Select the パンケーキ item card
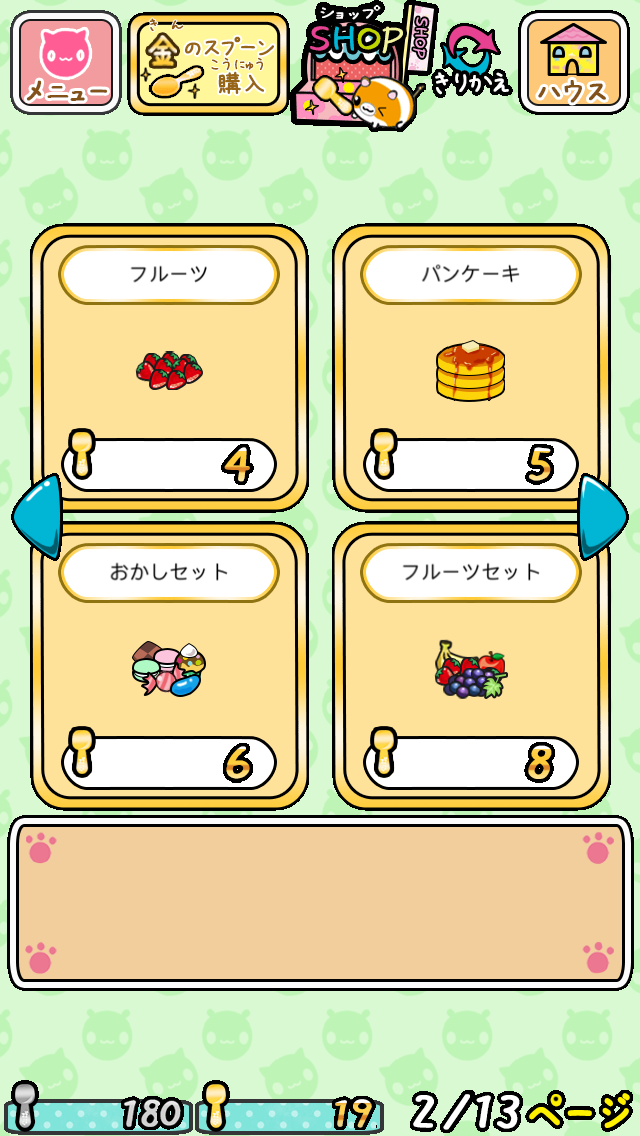Viewport: 640px width, 1136px height. [x=471, y=368]
